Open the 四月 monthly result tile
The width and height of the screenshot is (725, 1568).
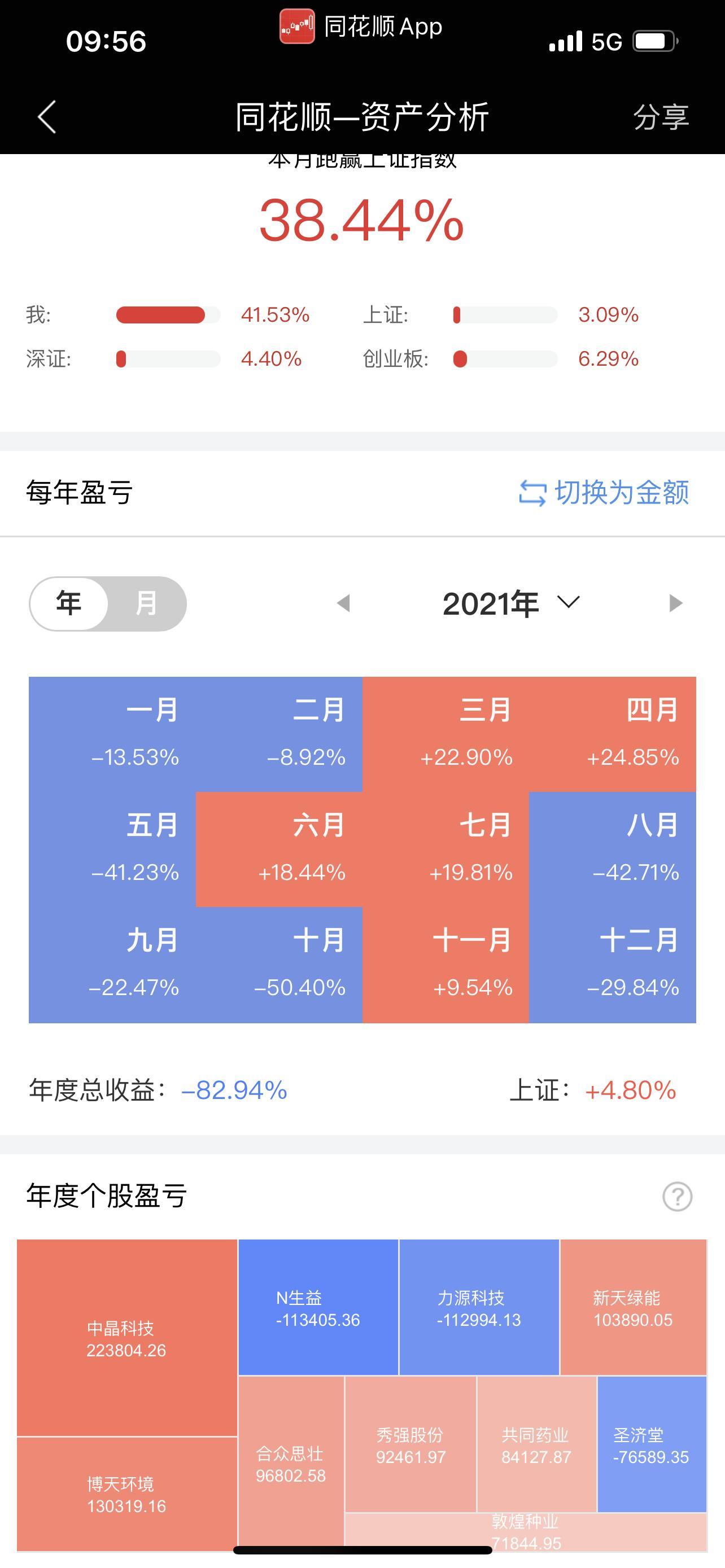[613, 734]
